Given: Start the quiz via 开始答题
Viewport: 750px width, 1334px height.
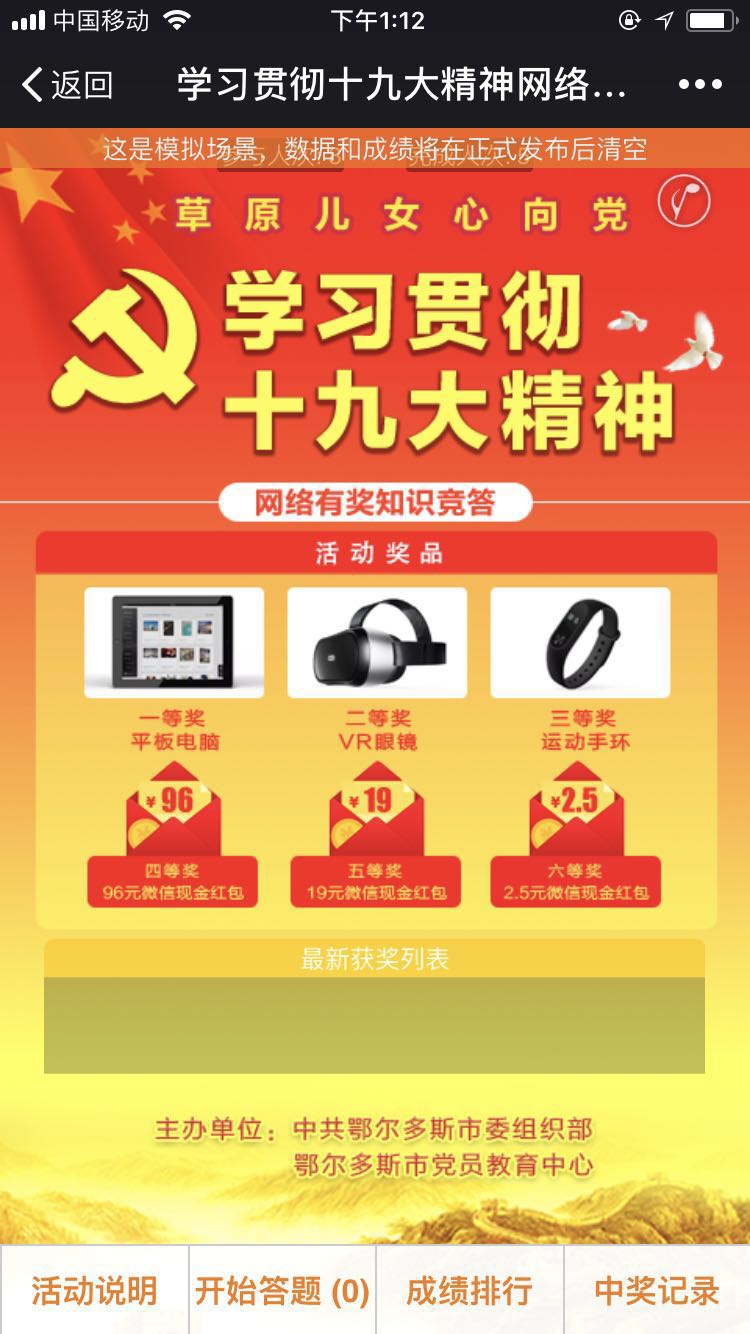Looking at the screenshot, I should tap(282, 1290).
